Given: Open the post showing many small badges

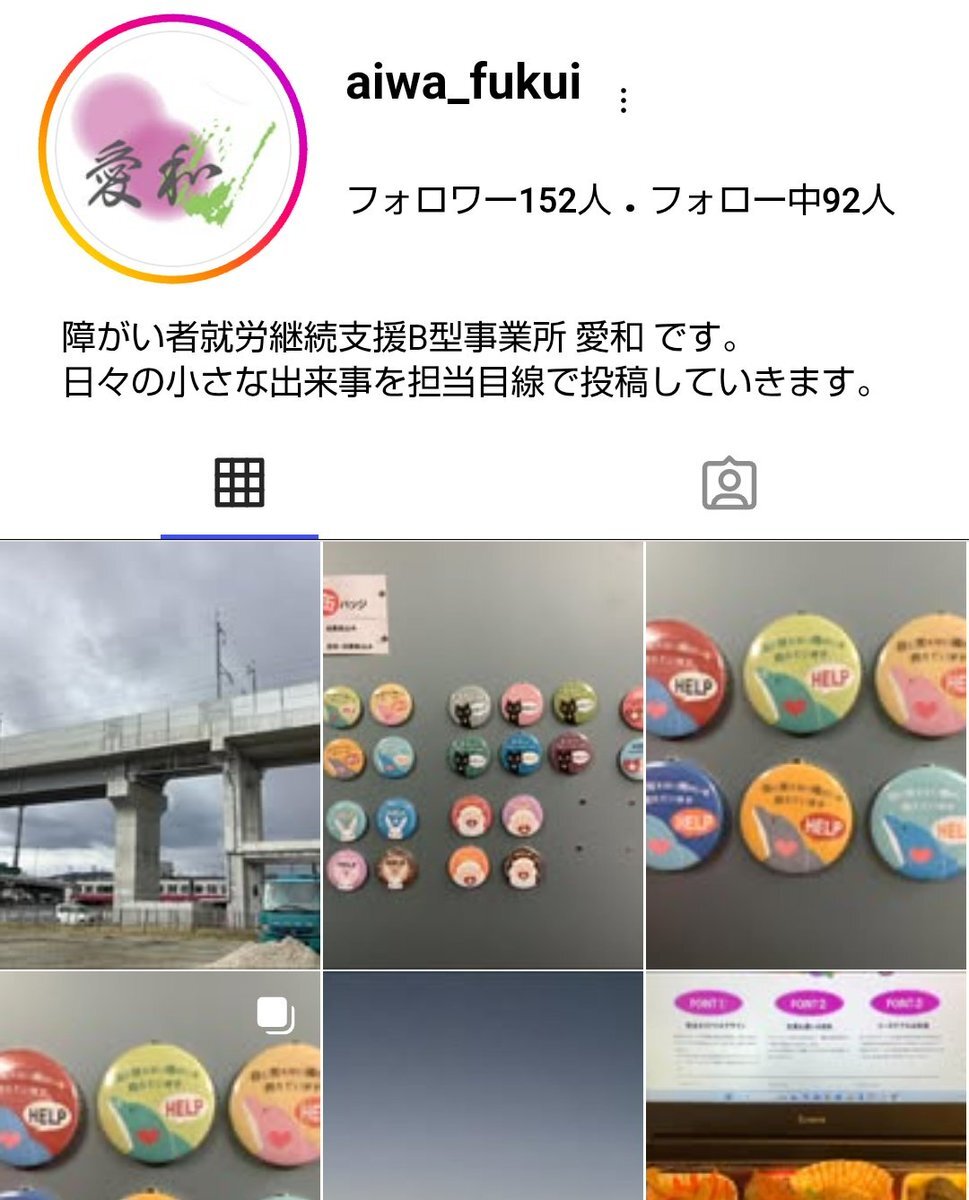Looking at the screenshot, I should click(x=483, y=755).
